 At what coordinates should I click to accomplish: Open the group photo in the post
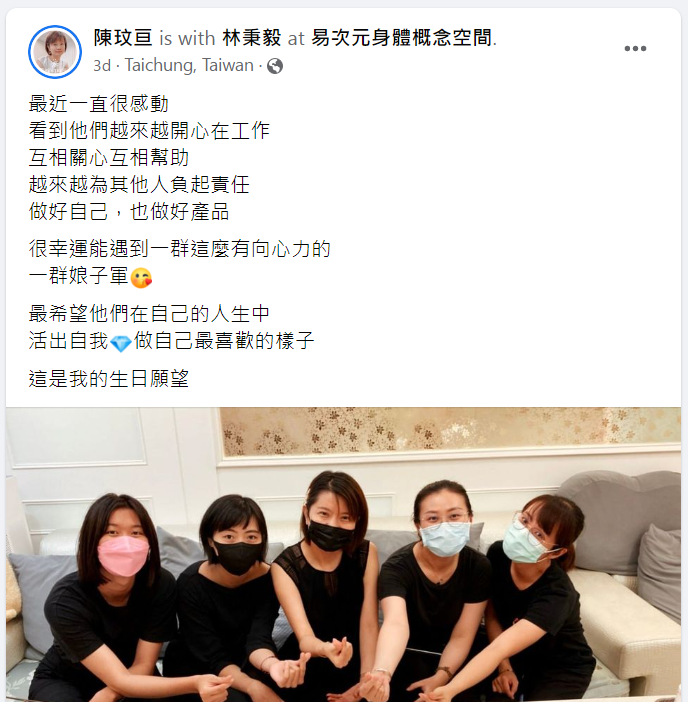(x=343, y=554)
